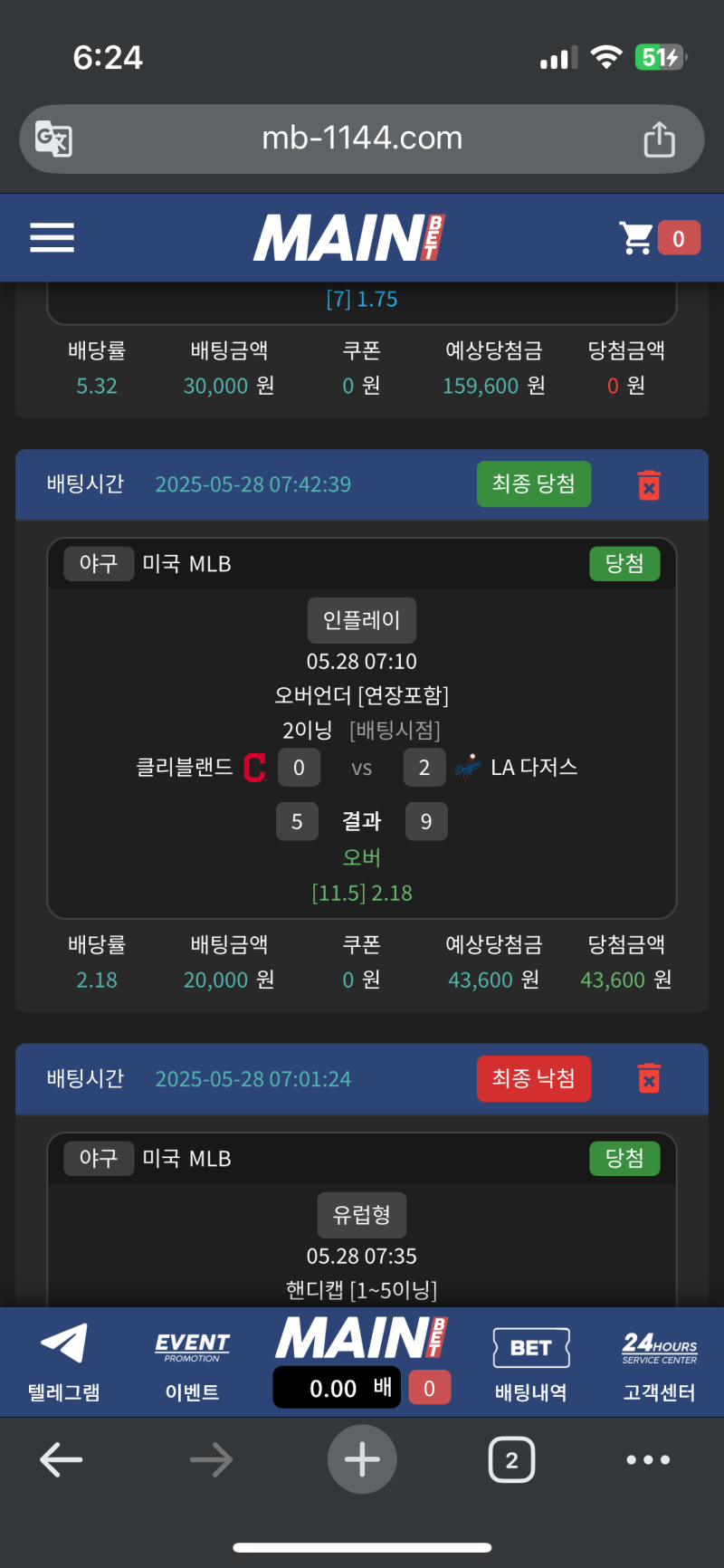
Task: Open the 이벤트 promotion tab
Action: click(192, 1362)
